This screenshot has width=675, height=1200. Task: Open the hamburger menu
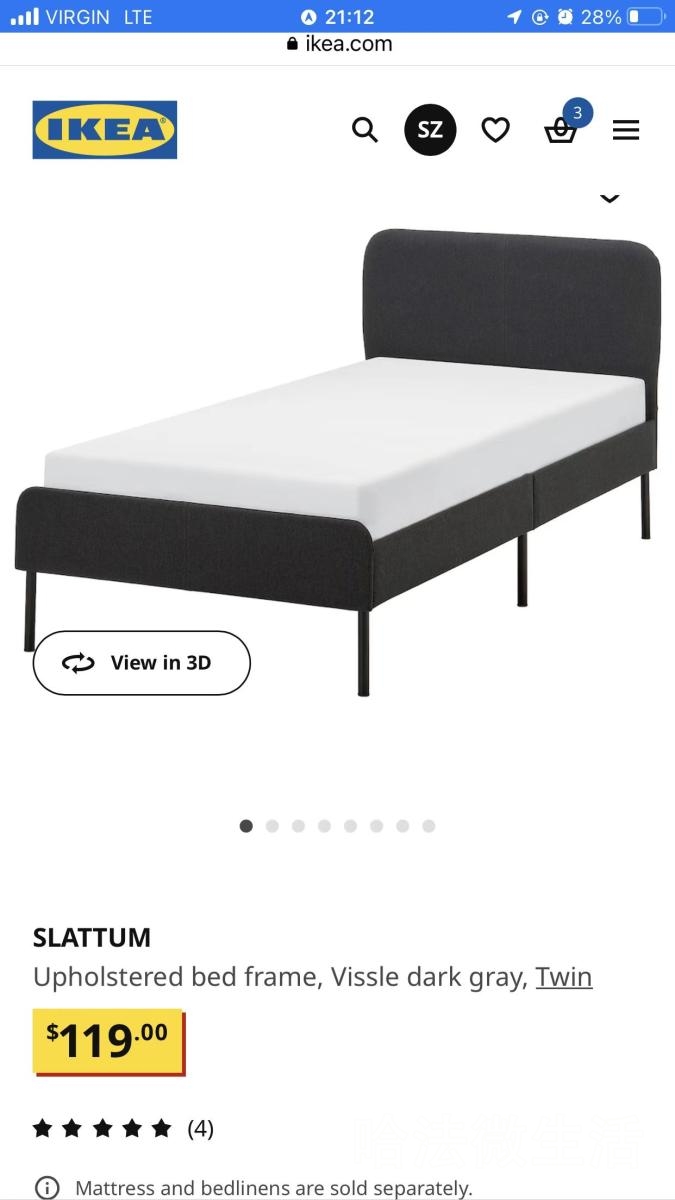(626, 130)
